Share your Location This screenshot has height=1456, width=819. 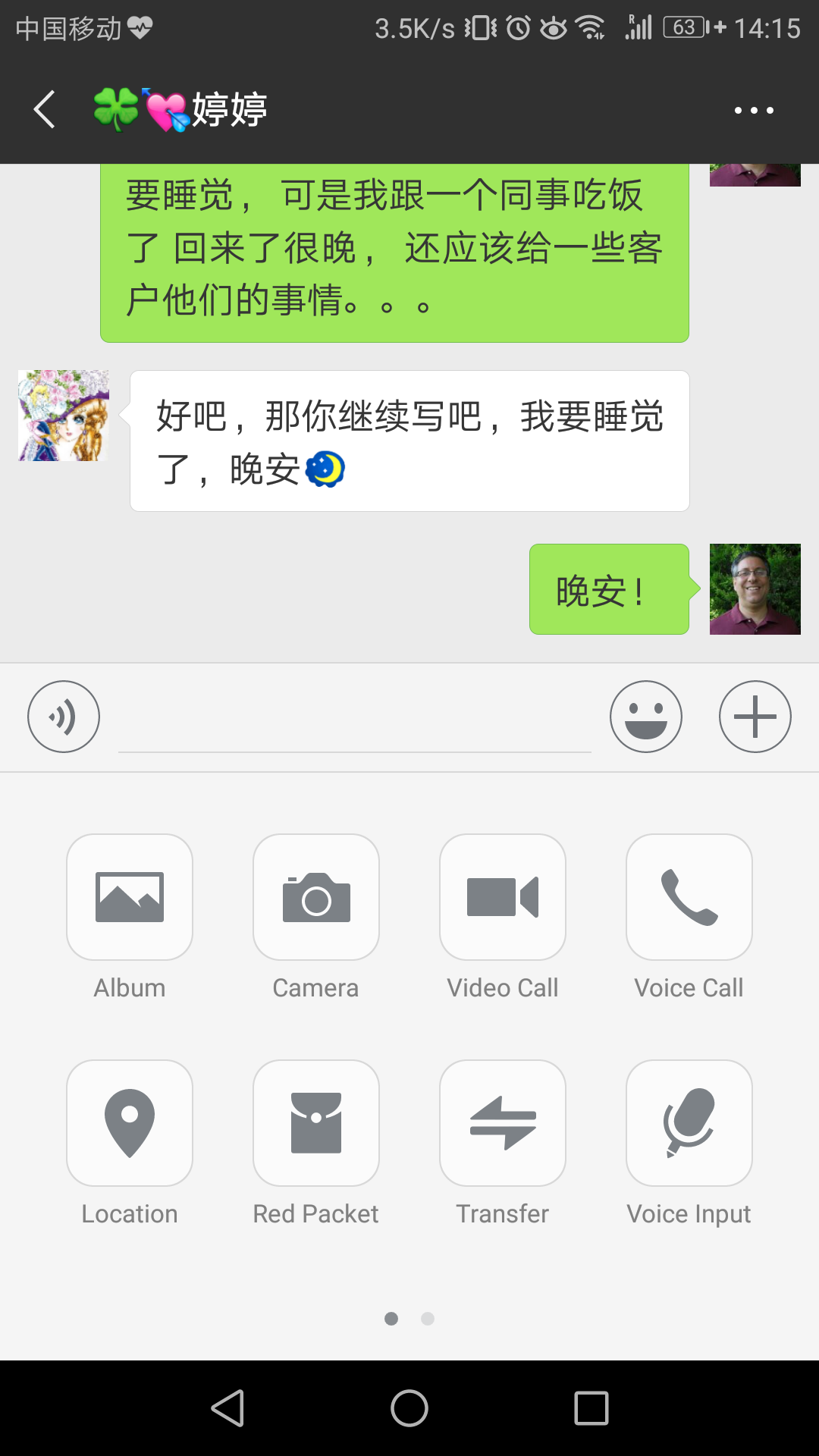[130, 1123]
